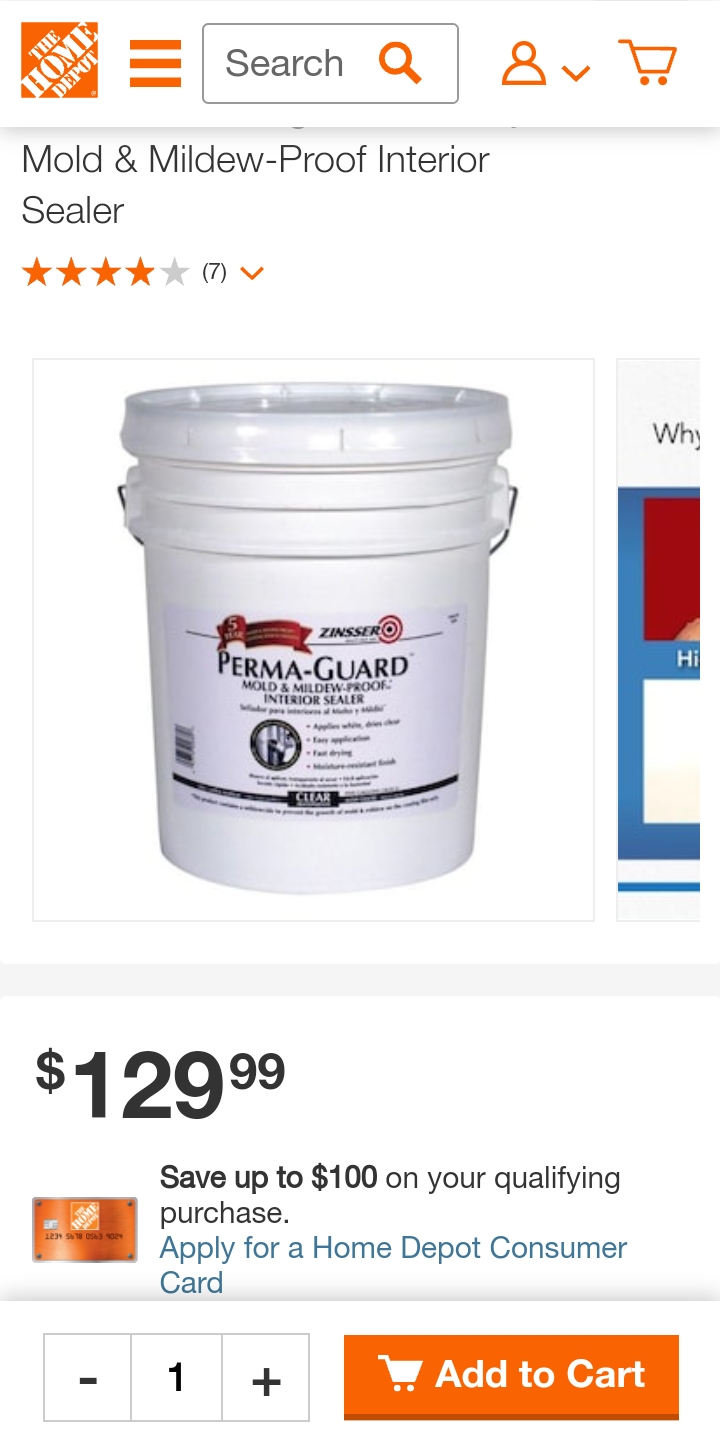This screenshot has height=1453, width=720.
Task: Edit the quantity number field
Action: [176, 1378]
